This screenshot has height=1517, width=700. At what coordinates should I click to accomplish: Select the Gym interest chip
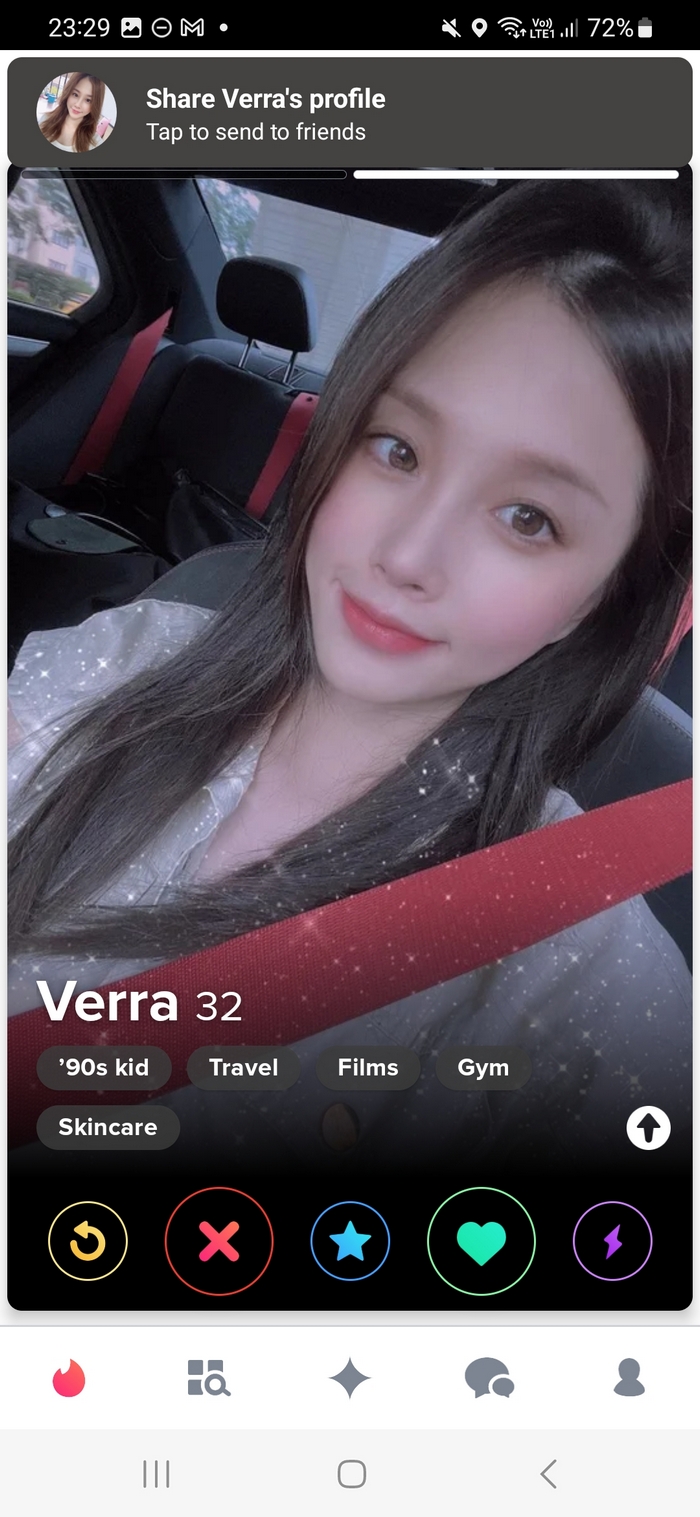(483, 1067)
